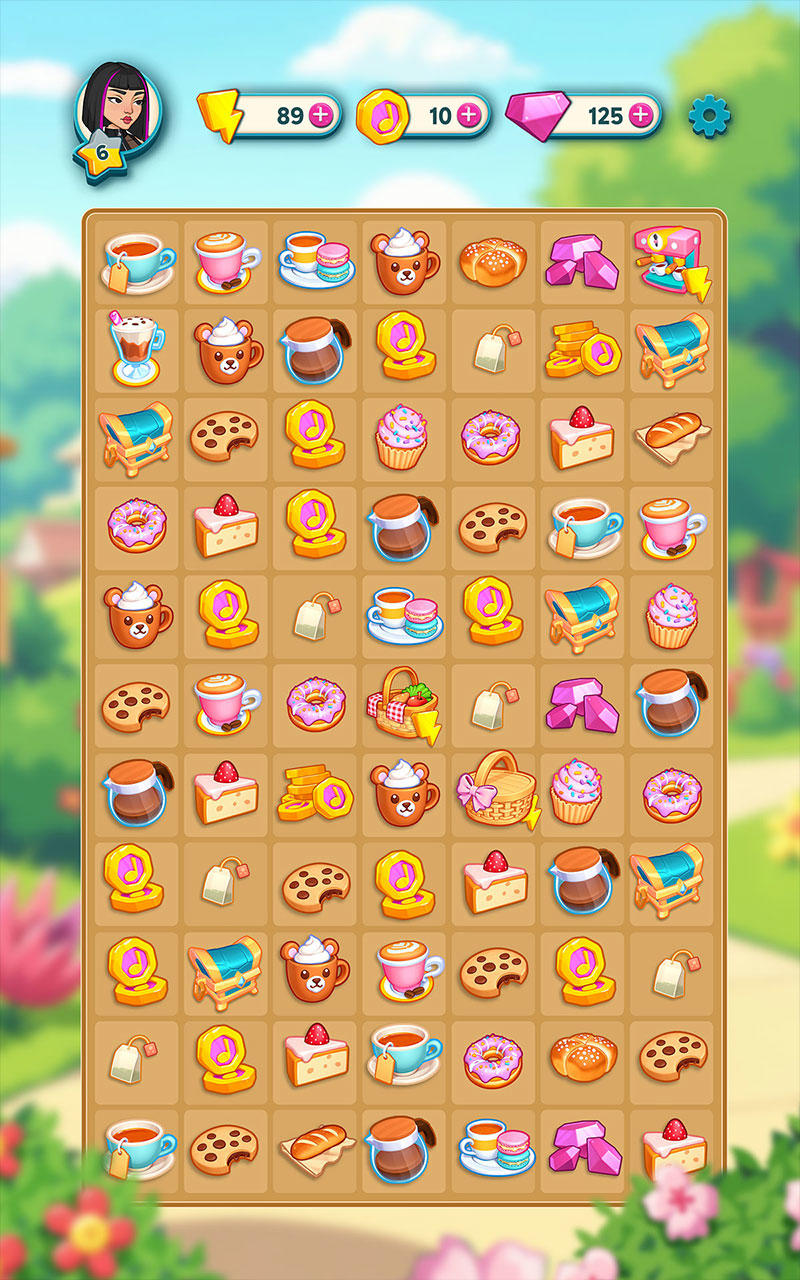Tap the wicker basket with pink bow
Image resolution: width=800 pixels, height=1280 pixels.
point(494,790)
